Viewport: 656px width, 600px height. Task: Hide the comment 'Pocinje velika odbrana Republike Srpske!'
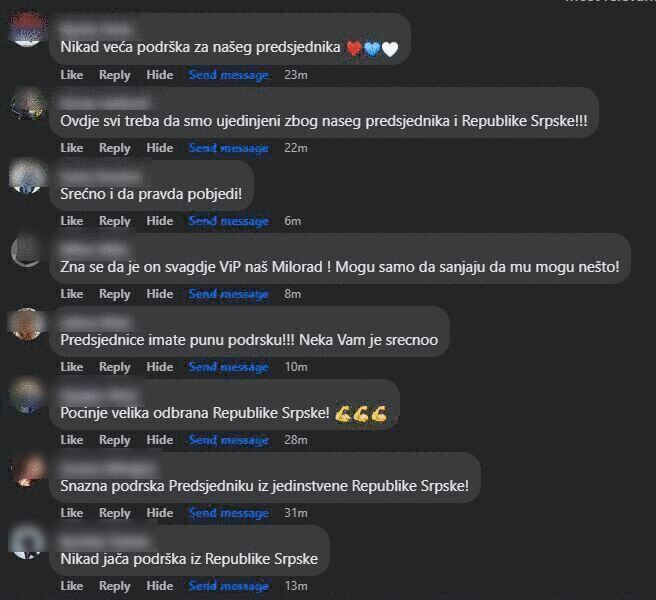coord(159,440)
